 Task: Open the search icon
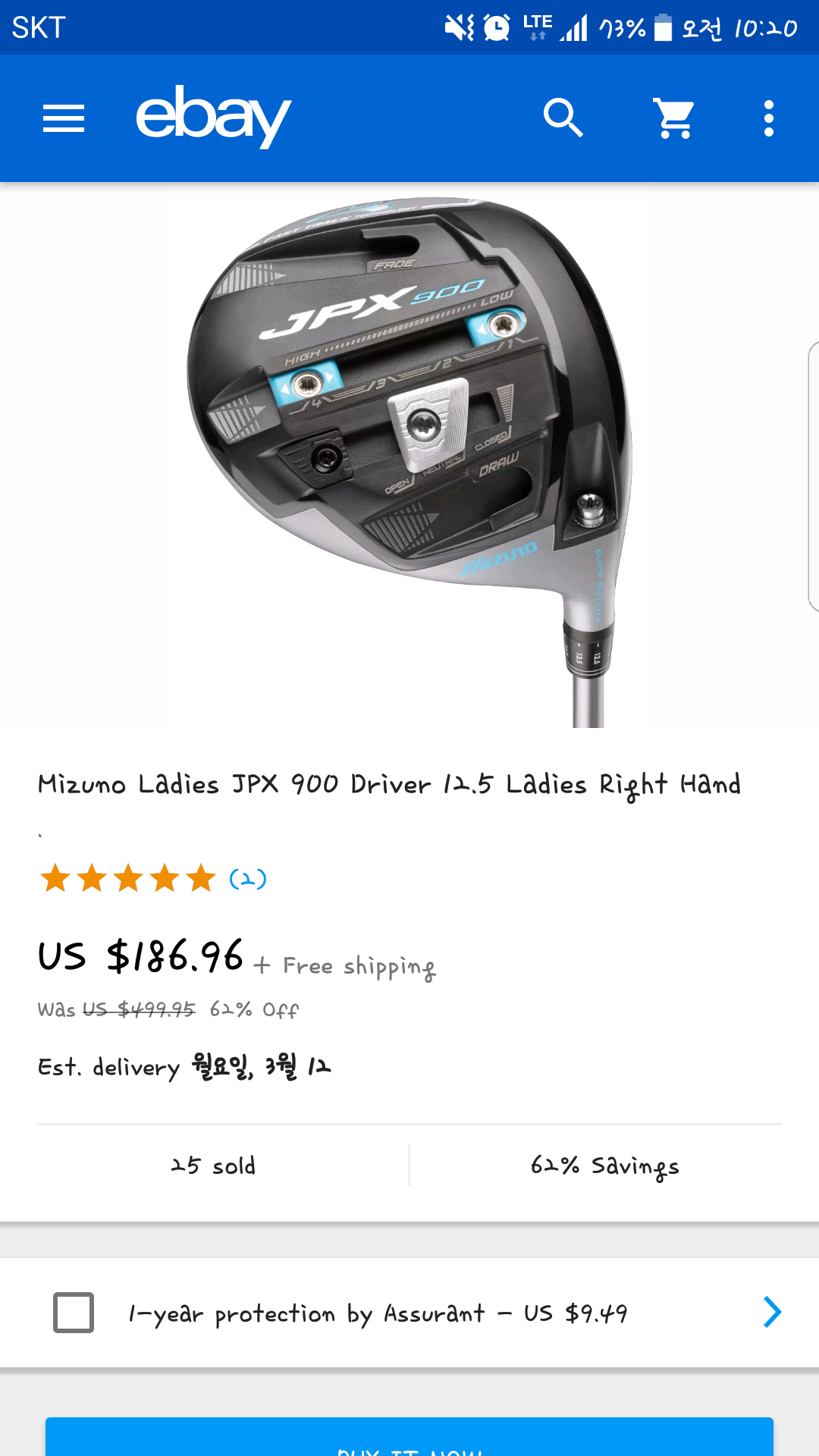(x=563, y=118)
